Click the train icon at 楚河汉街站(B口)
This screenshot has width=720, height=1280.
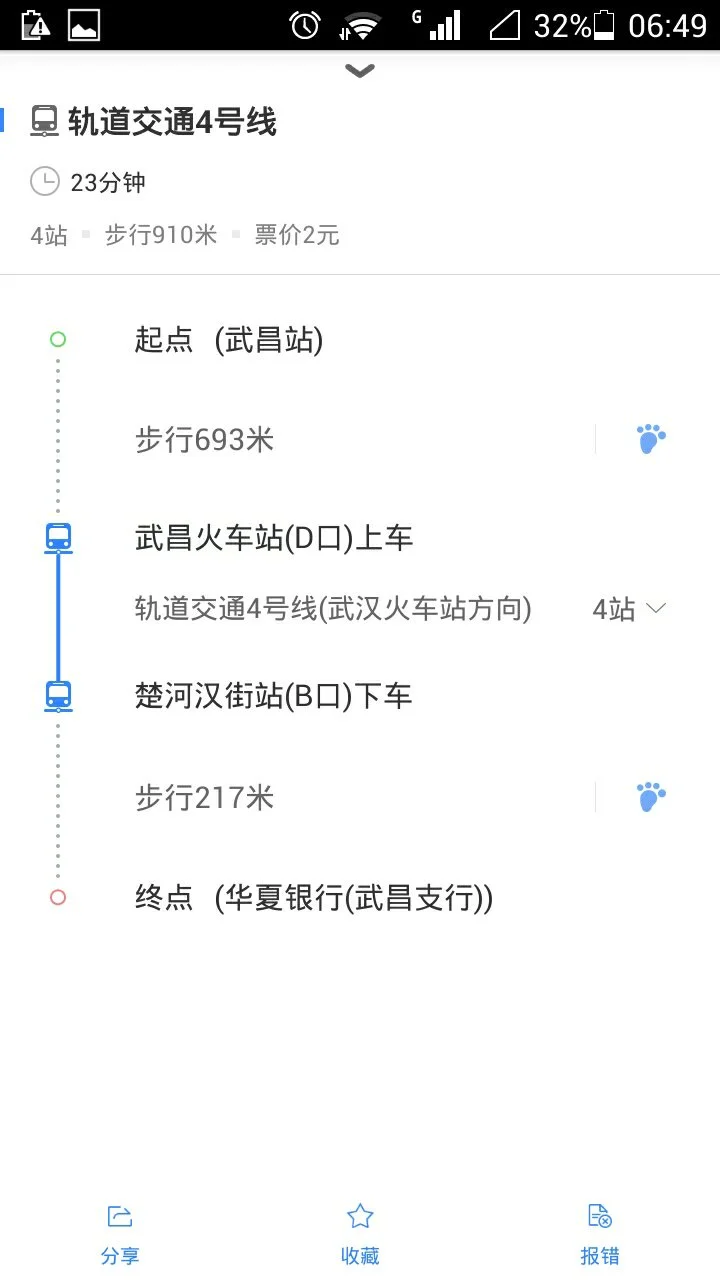pyautogui.click(x=57, y=694)
